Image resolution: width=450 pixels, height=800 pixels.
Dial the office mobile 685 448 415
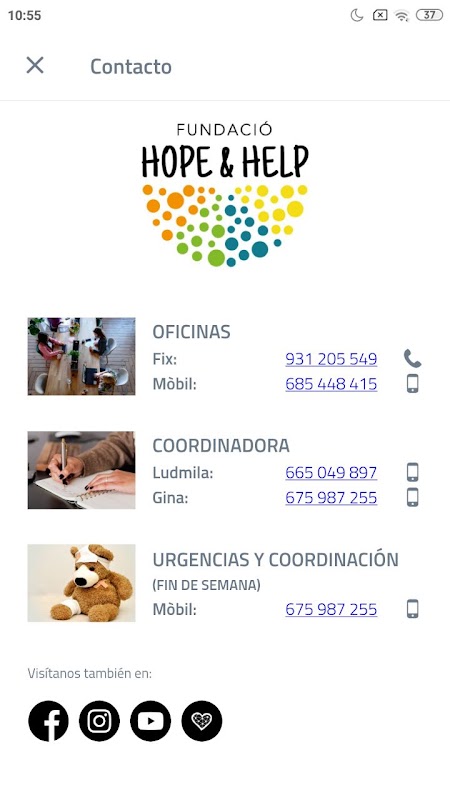point(331,384)
